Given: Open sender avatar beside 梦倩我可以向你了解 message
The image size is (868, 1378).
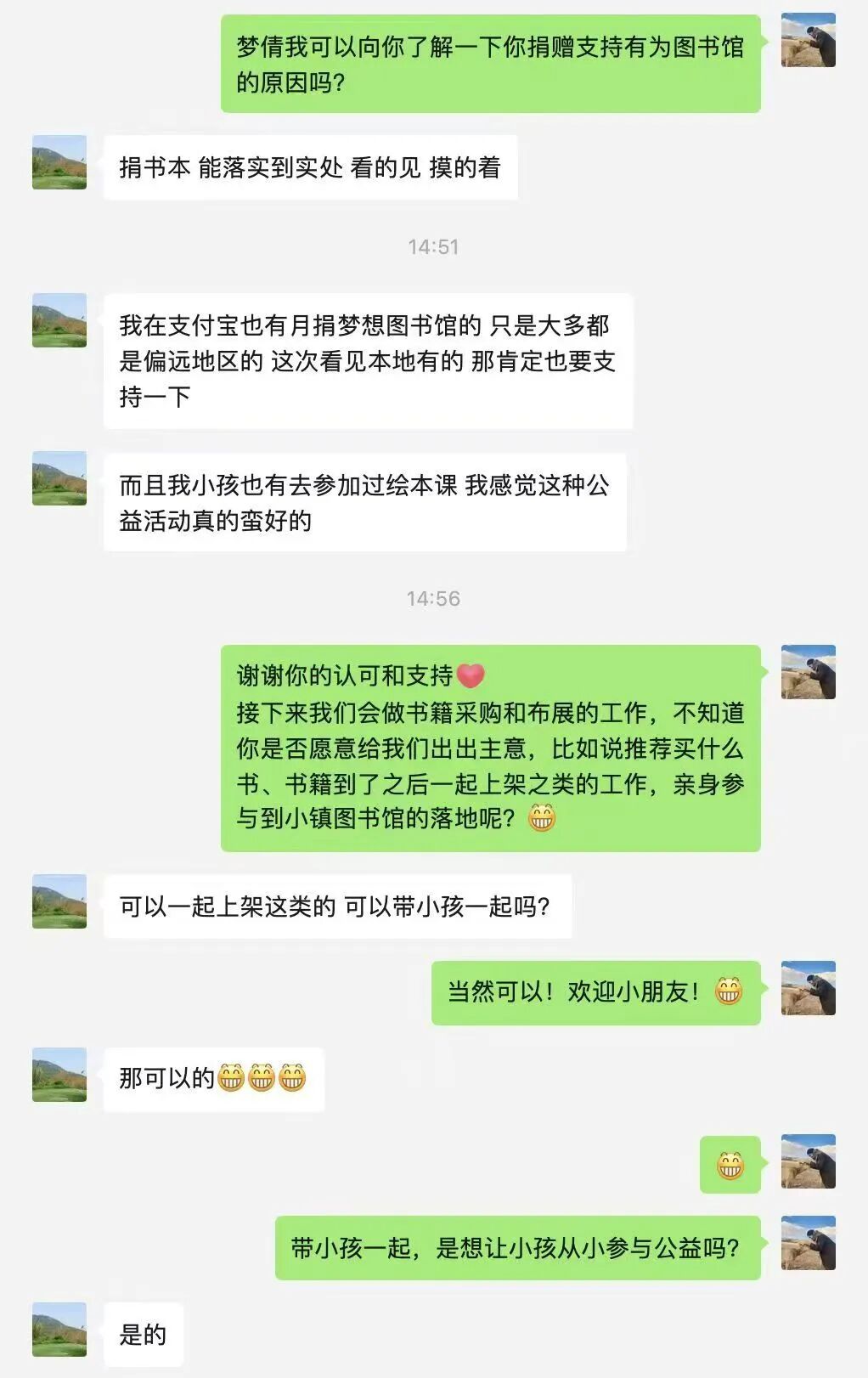Looking at the screenshot, I should [x=808, y=40].
